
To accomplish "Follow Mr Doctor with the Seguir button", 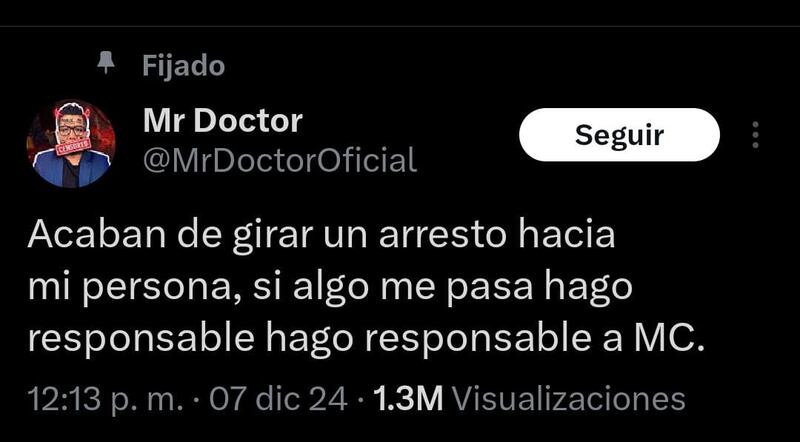I will click(x=619, y=135).
